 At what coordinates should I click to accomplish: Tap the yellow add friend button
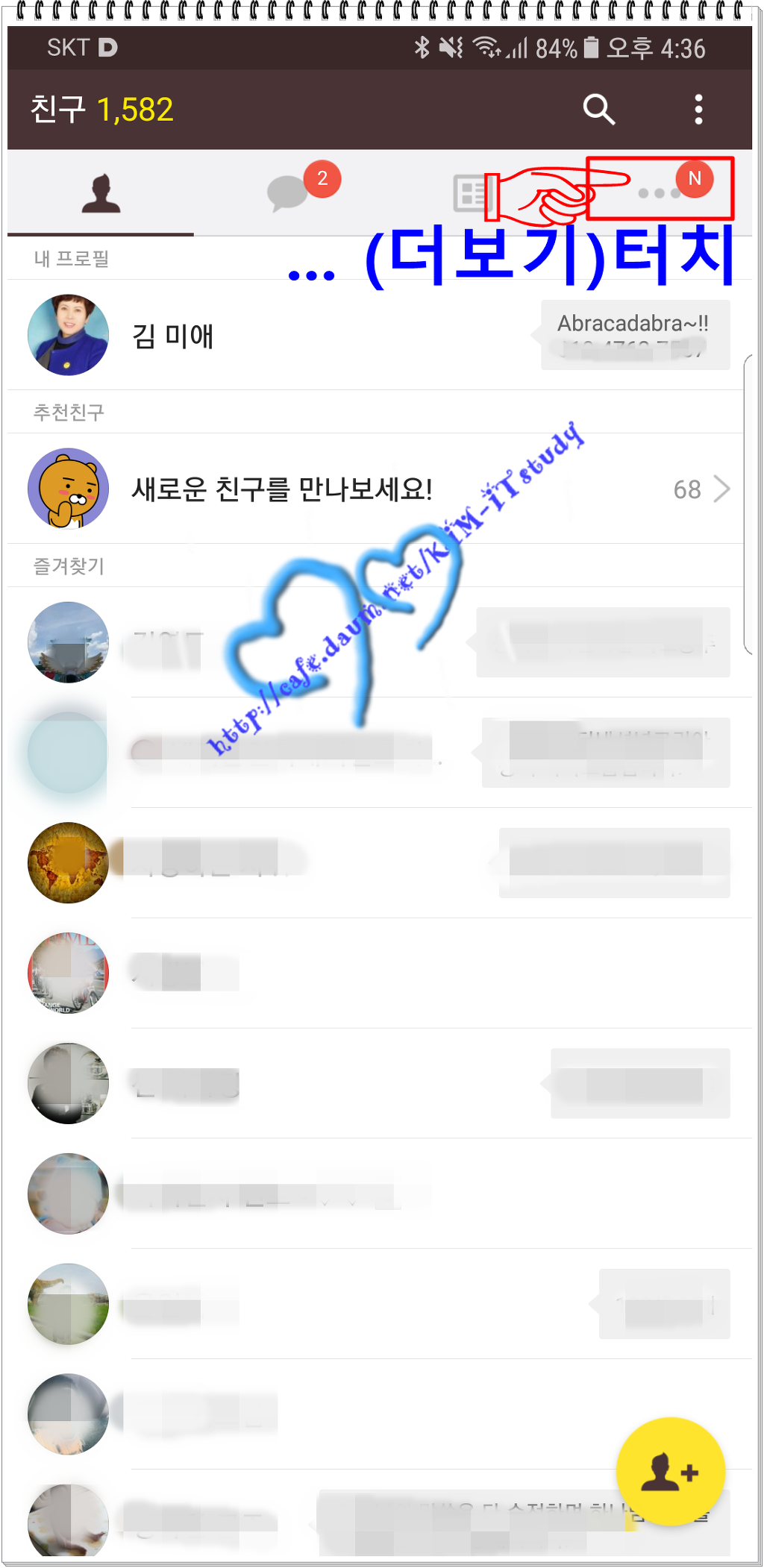670,1471
